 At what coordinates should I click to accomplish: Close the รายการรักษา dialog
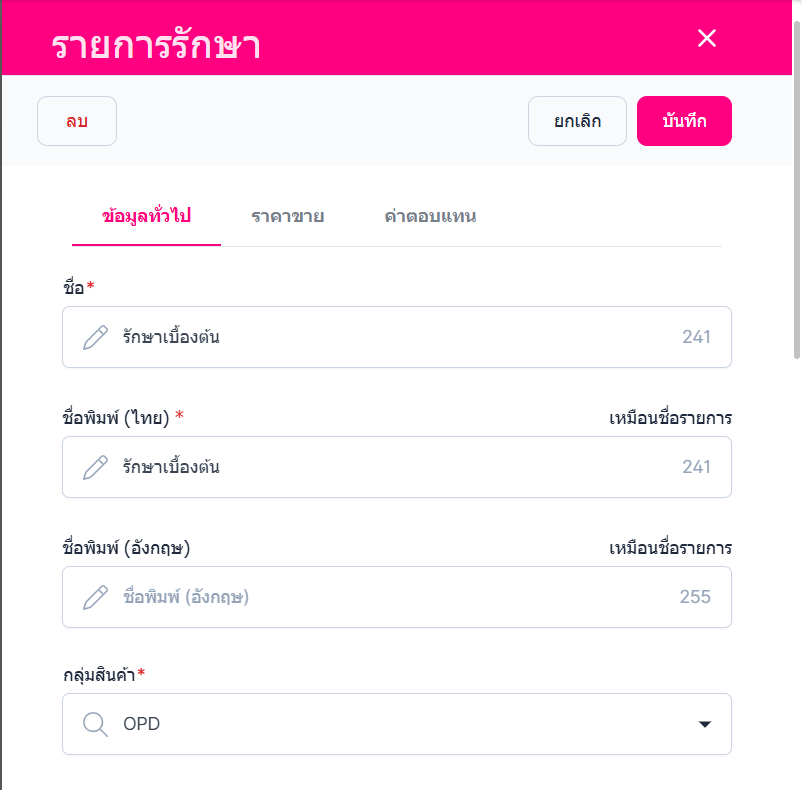point(707,39)
